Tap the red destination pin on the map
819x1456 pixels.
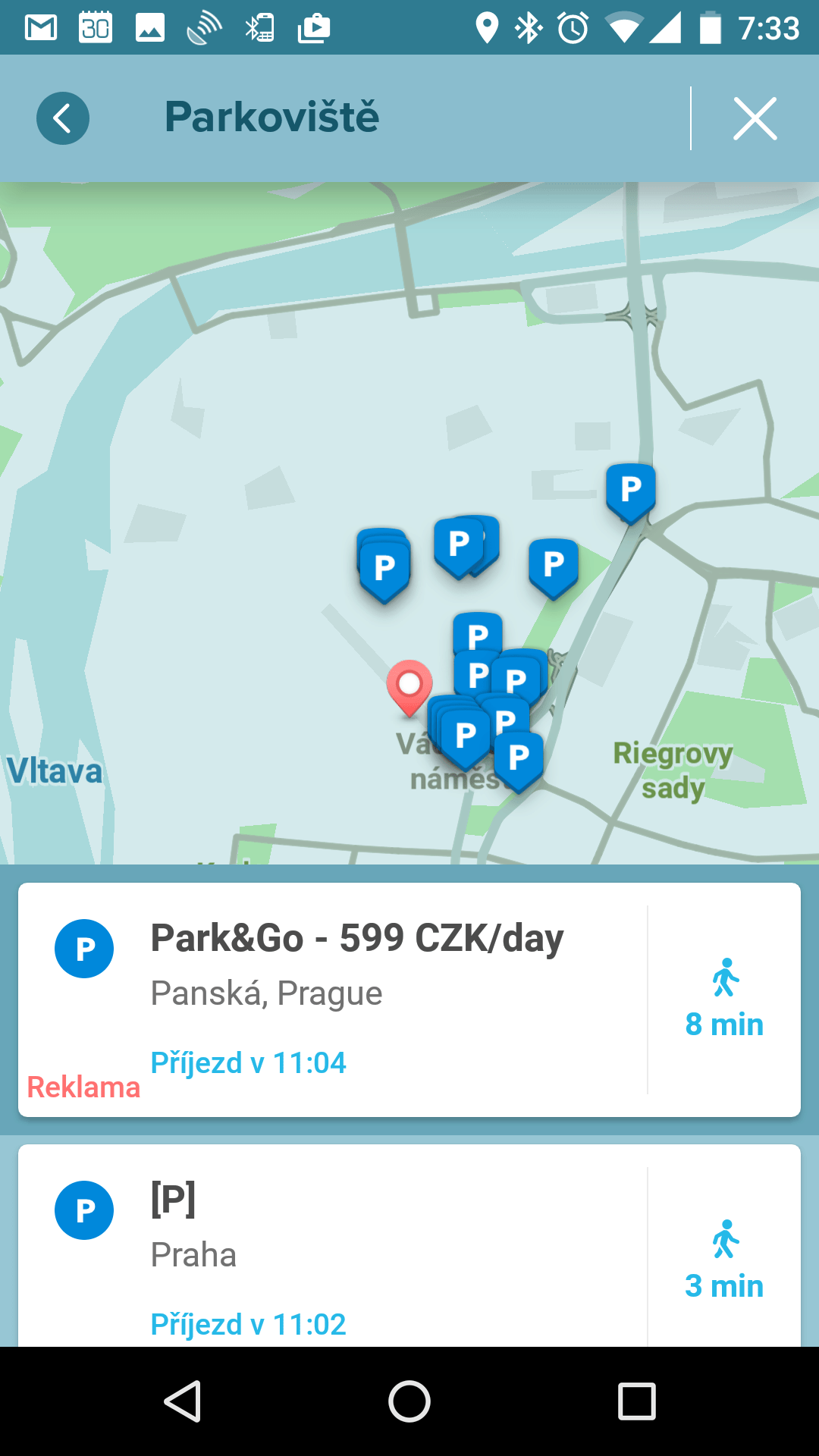[409, 688]
